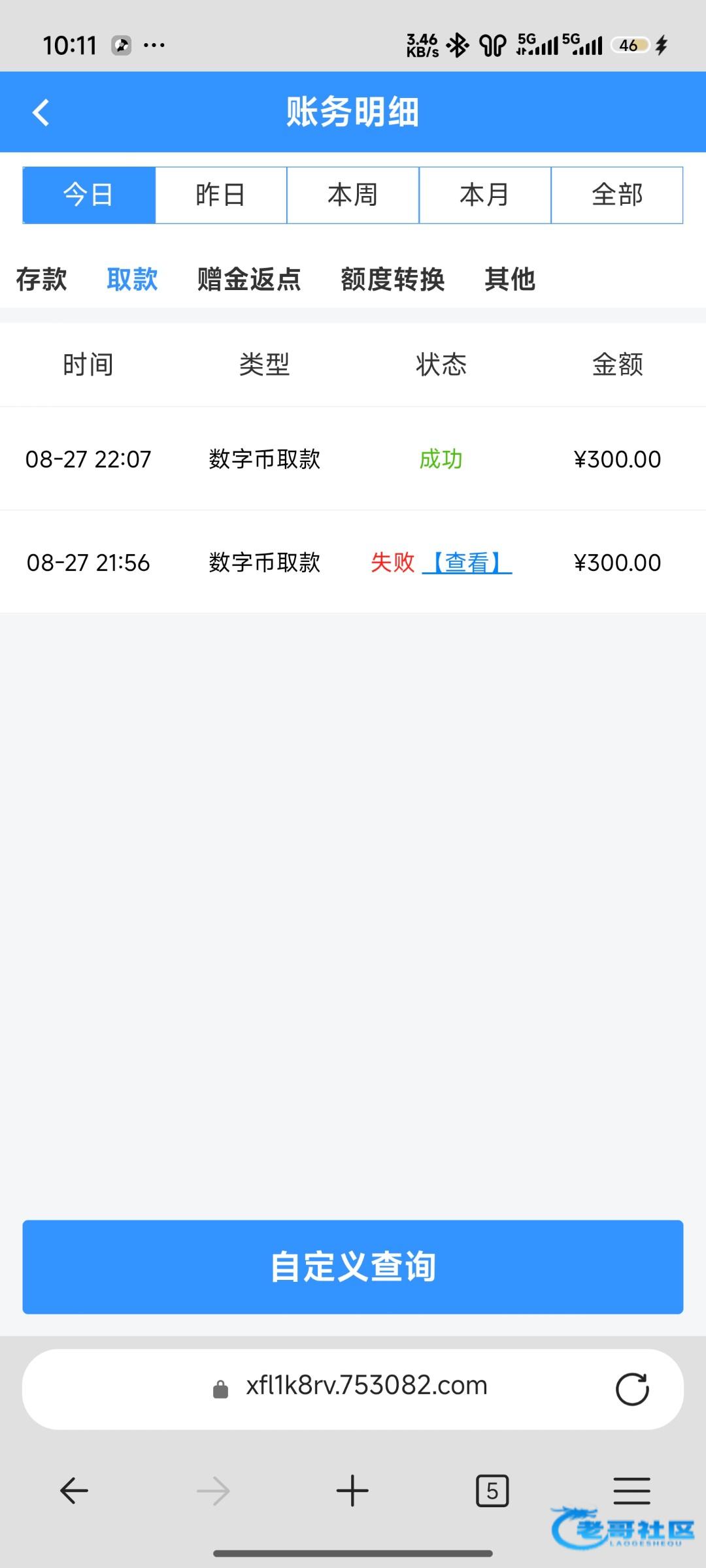This screenshot has width=706, height=1568.
Task: Go back from 账务明细 page
Action: [41, 112]
